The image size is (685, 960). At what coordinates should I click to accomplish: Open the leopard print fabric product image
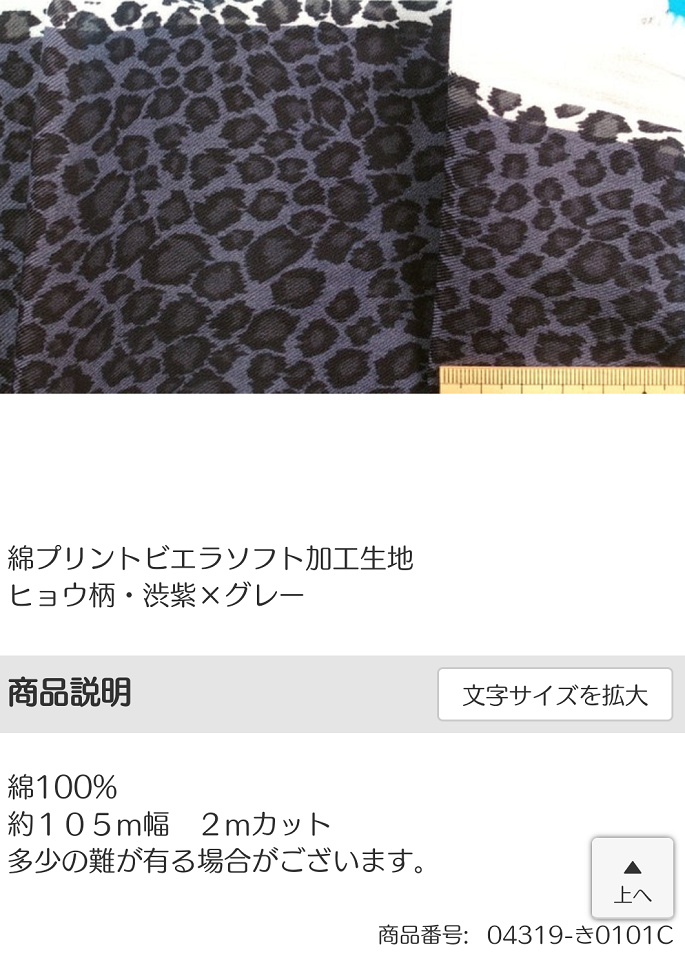(342, 196)
